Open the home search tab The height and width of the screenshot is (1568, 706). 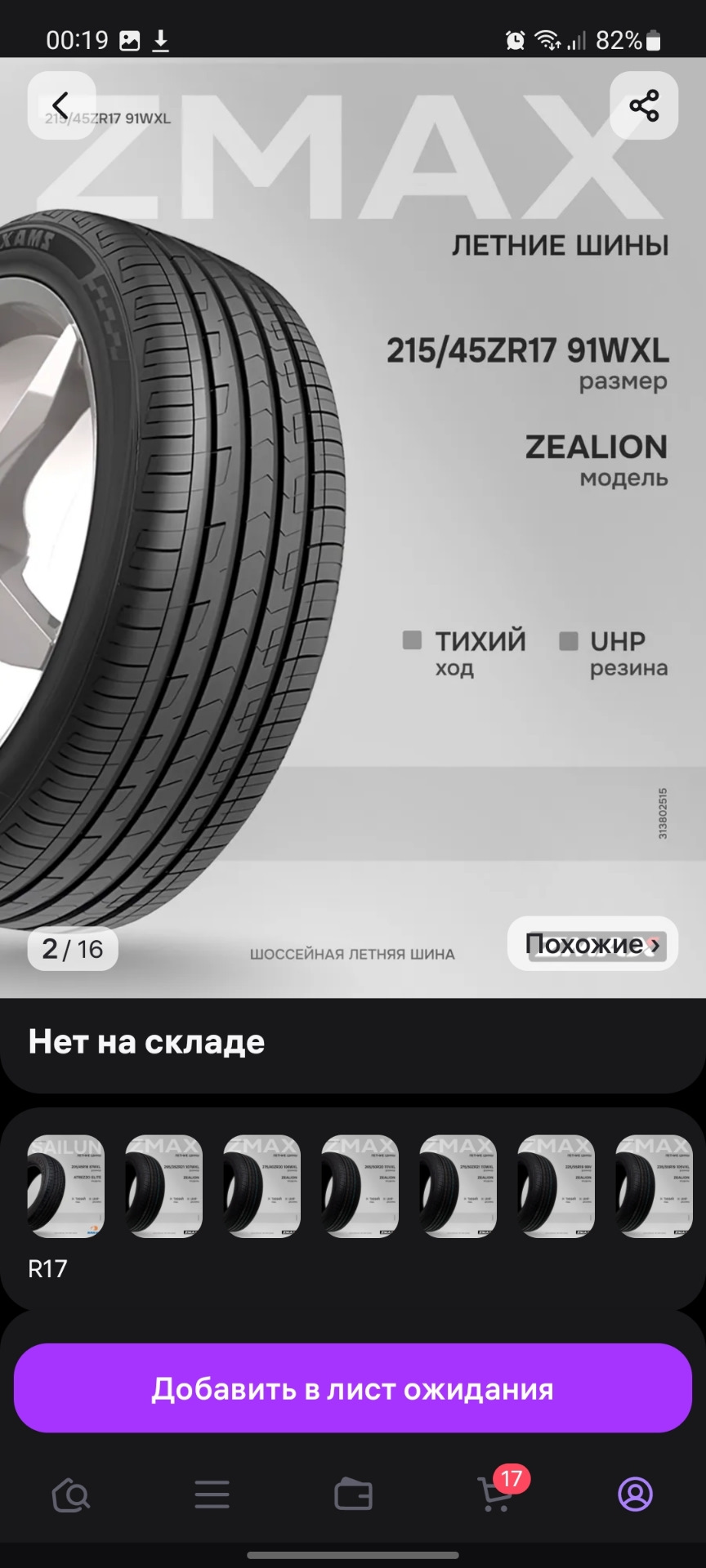click(x=71, y=1495)
